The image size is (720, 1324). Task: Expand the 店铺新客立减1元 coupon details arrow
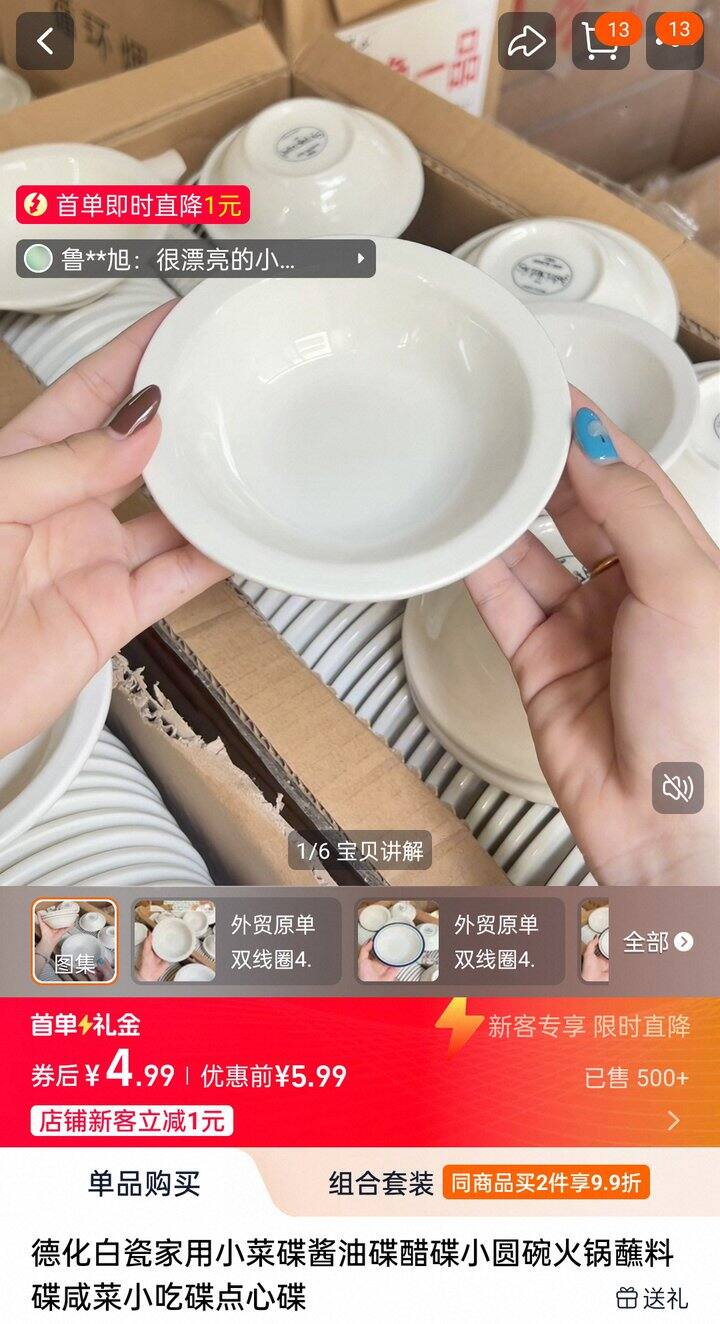click(674, 1121)
